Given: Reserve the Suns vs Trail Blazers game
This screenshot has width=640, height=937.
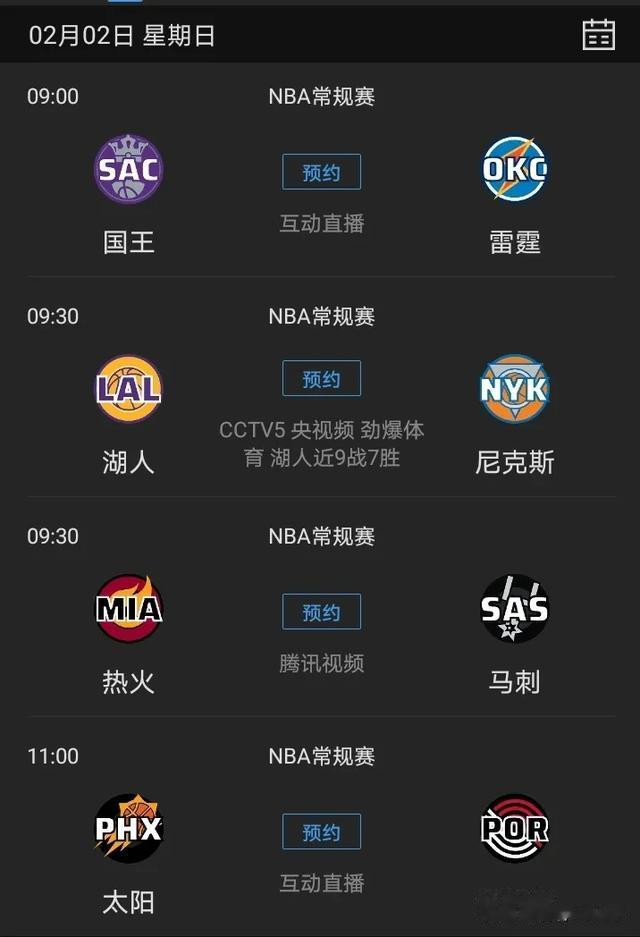Looking at the screenshot, I should point(321,832).
